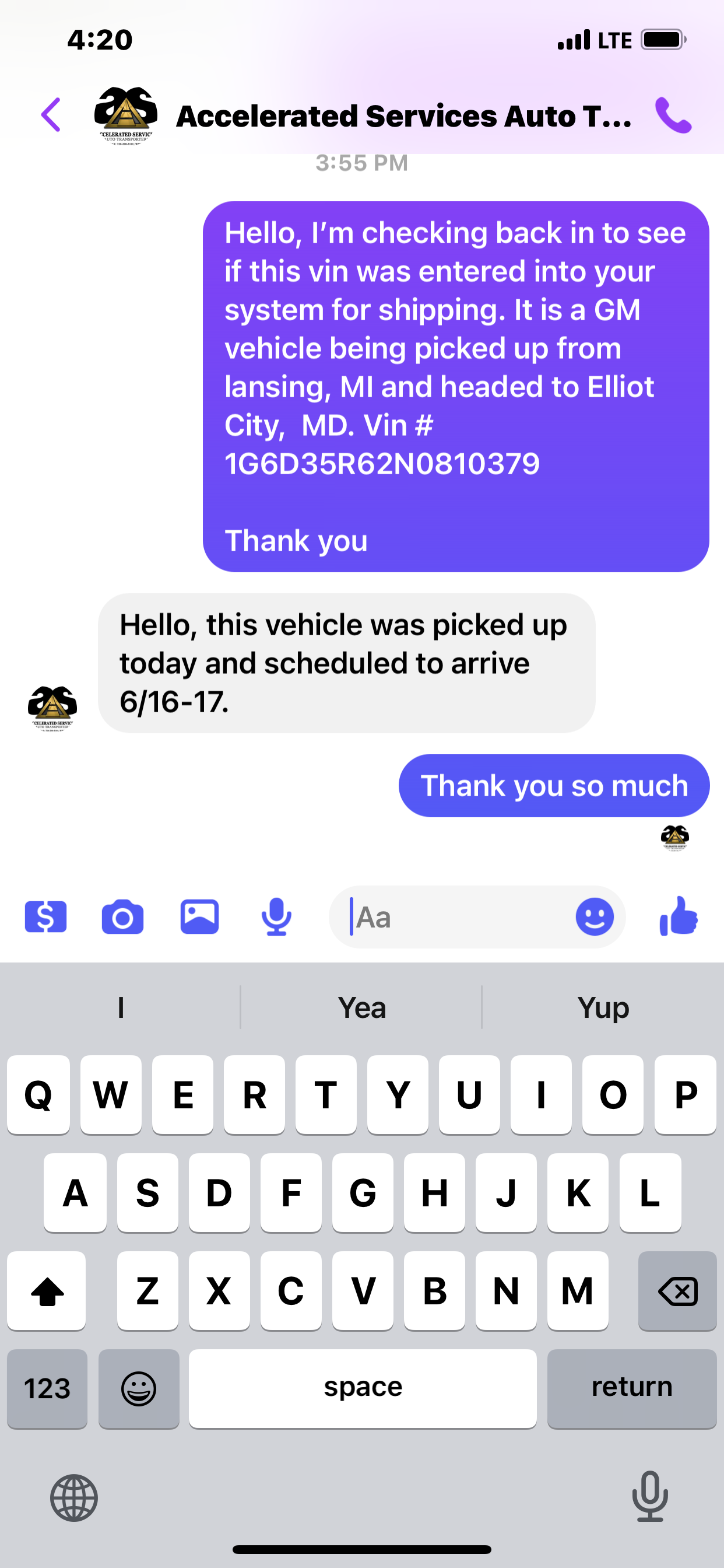
Task: Focus the Aa message field
Action: 456,916
